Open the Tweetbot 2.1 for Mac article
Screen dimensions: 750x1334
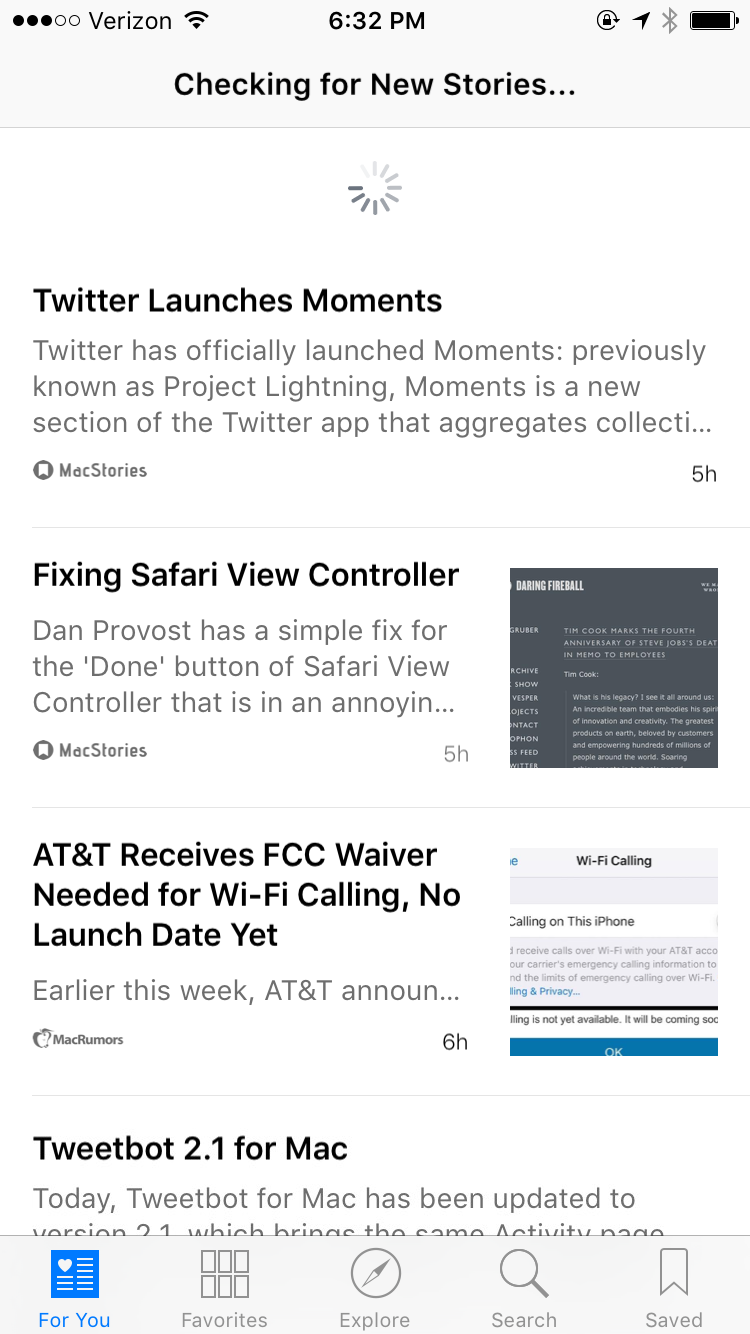[x=190, y=1148]
